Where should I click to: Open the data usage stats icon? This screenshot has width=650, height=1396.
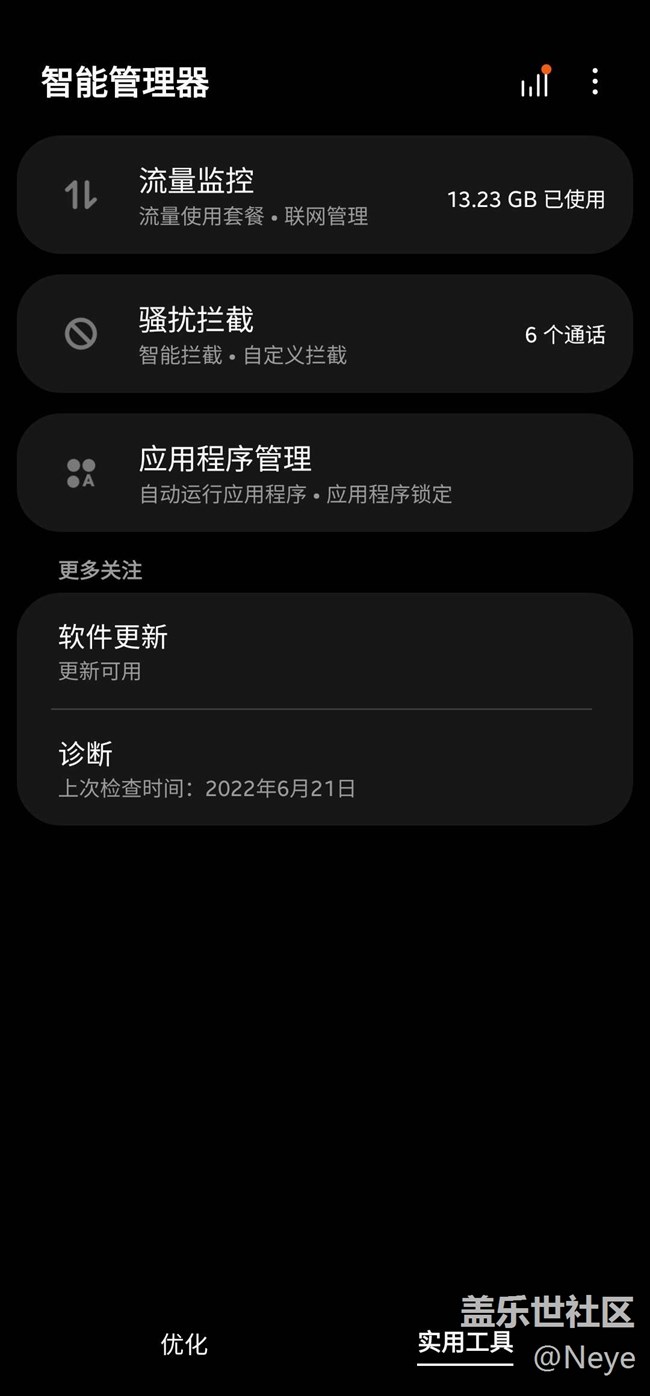pos(535,82)
